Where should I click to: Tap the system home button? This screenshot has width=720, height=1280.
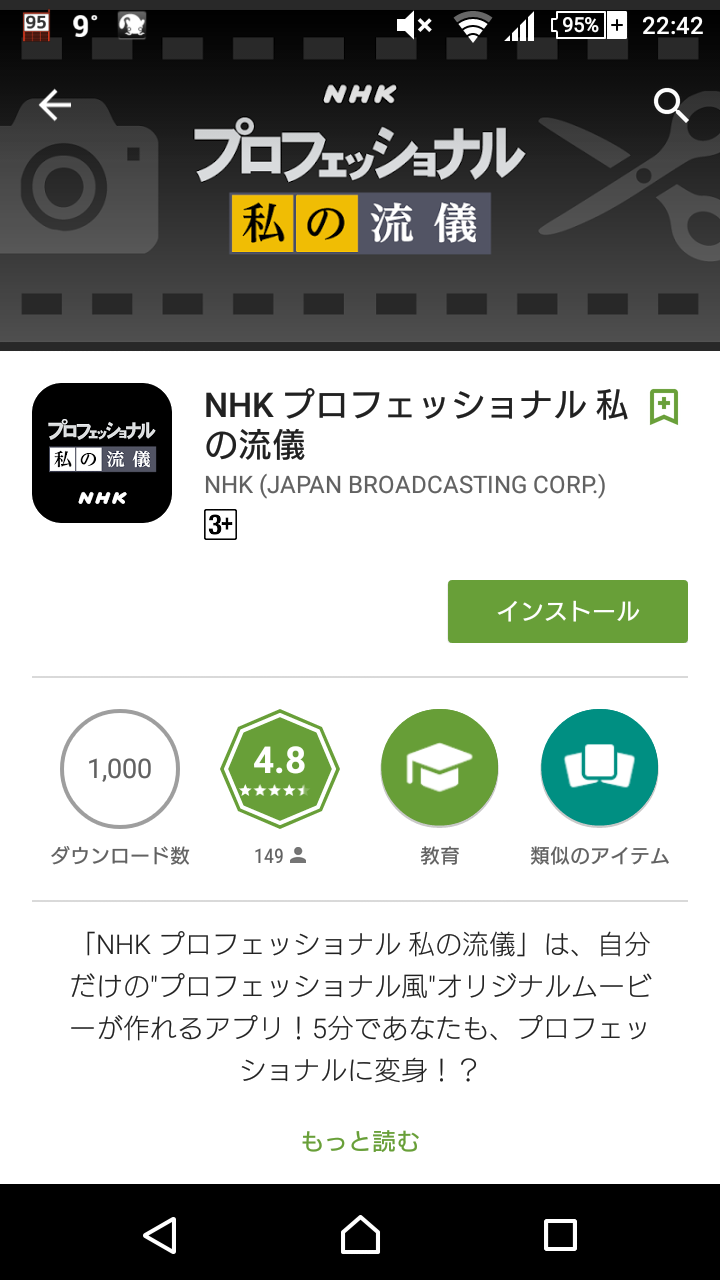pyautogui.click(x=360, y=1235)
